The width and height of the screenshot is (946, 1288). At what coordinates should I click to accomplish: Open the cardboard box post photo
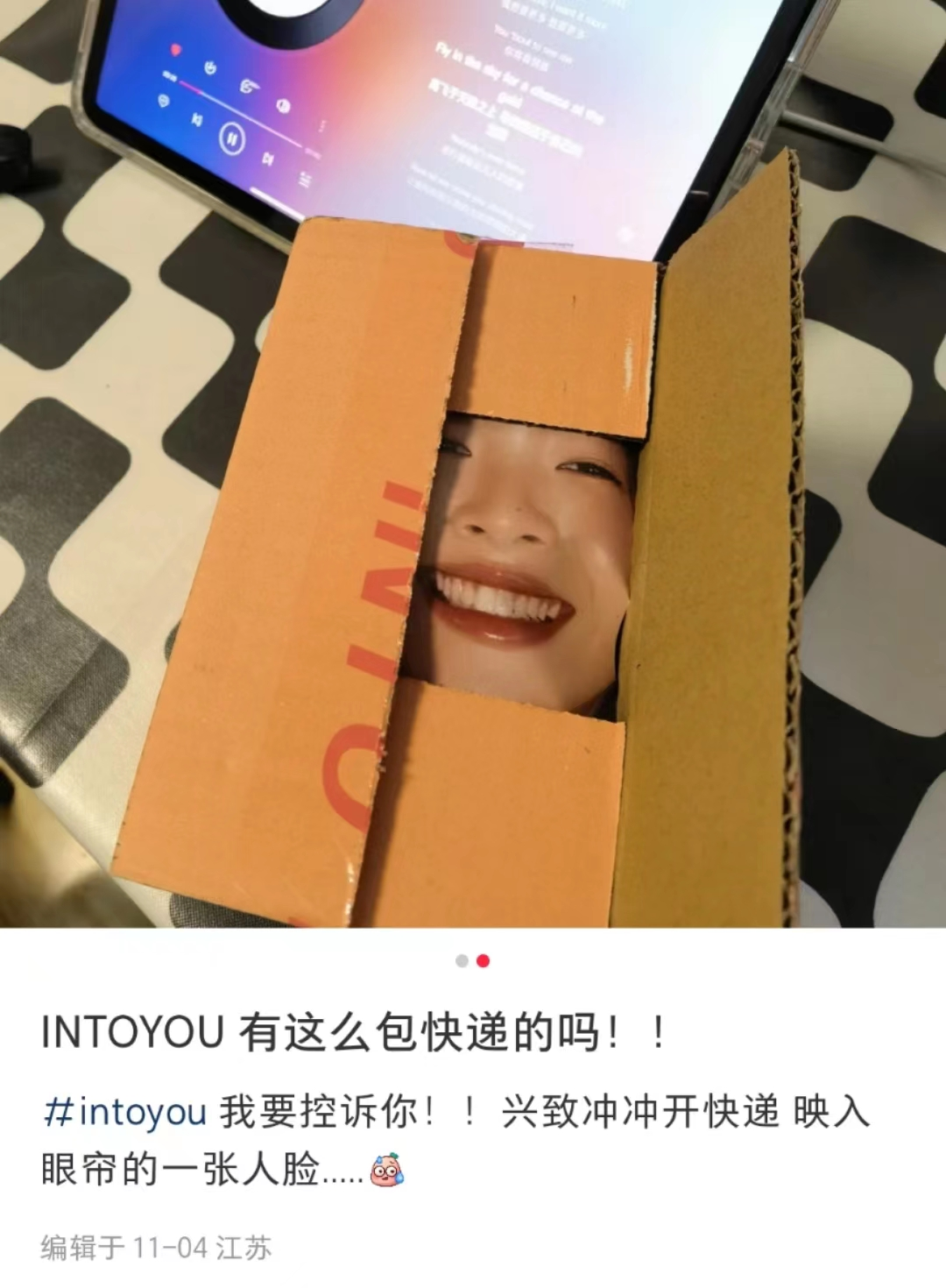(473, 464)
